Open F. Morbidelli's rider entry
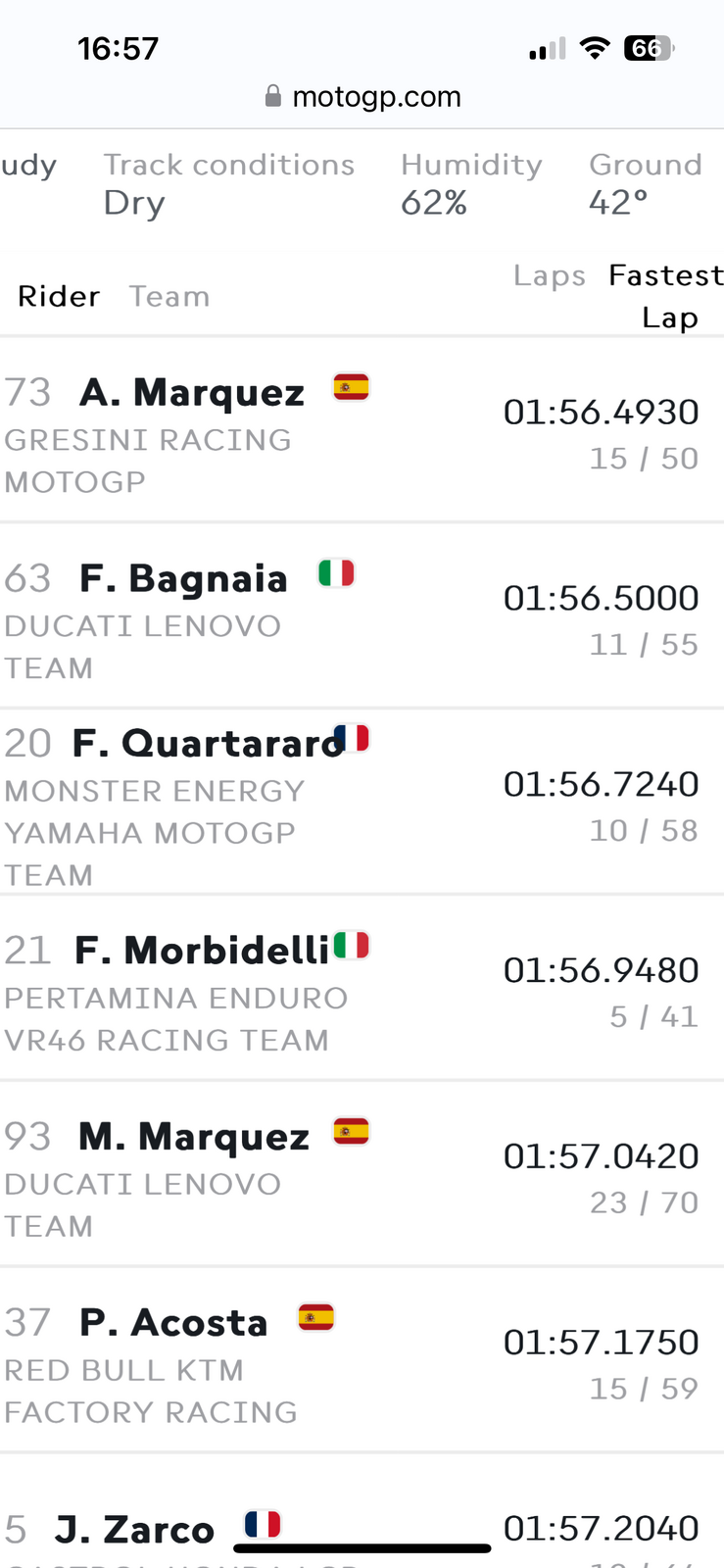724x1568 pixels. (x=202, y=951)
